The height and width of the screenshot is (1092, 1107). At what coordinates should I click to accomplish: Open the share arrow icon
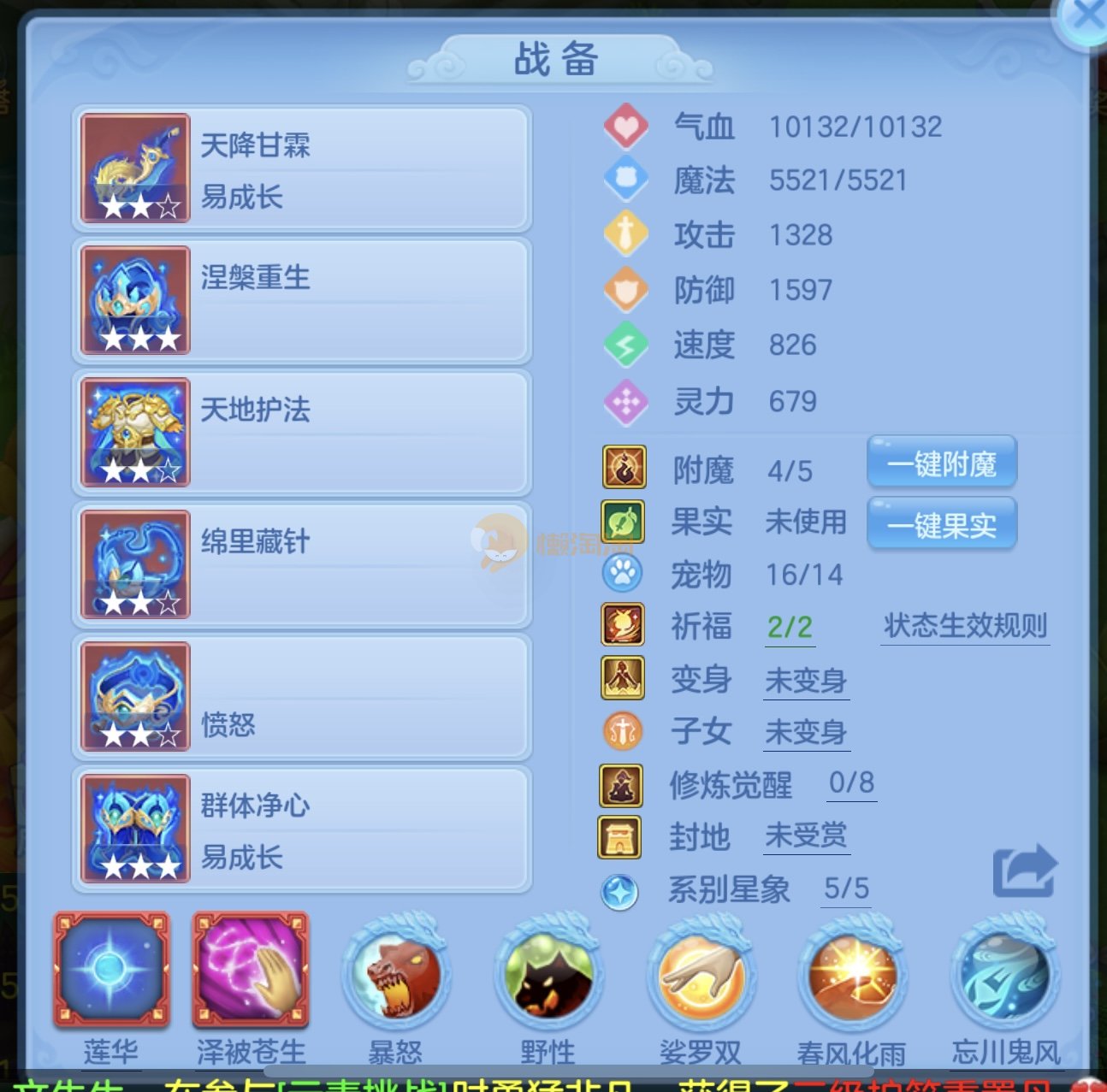(1025, 871)
